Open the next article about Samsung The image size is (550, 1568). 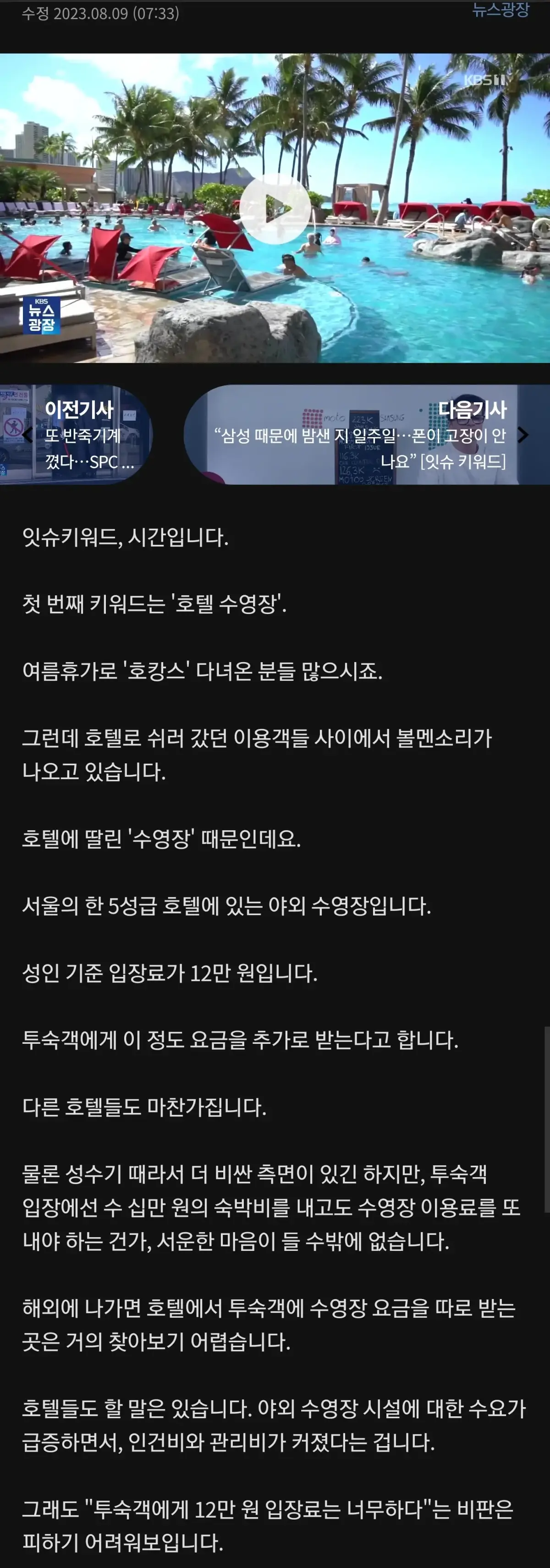pyautogui.click(x=365, y=434)
